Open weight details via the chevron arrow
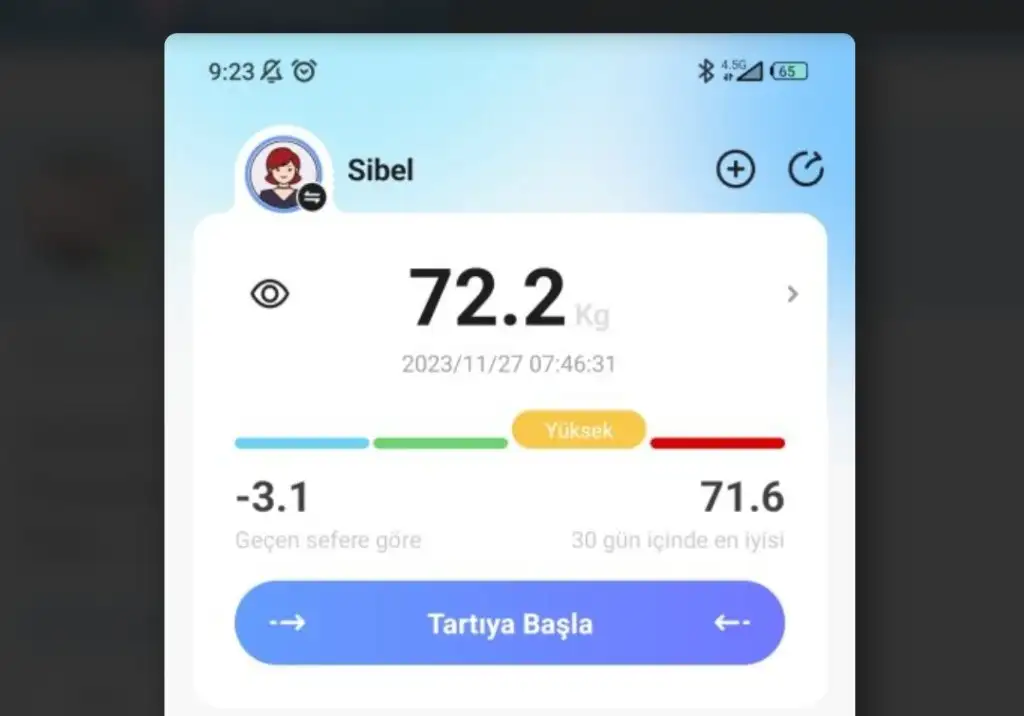 pos(792,294)
